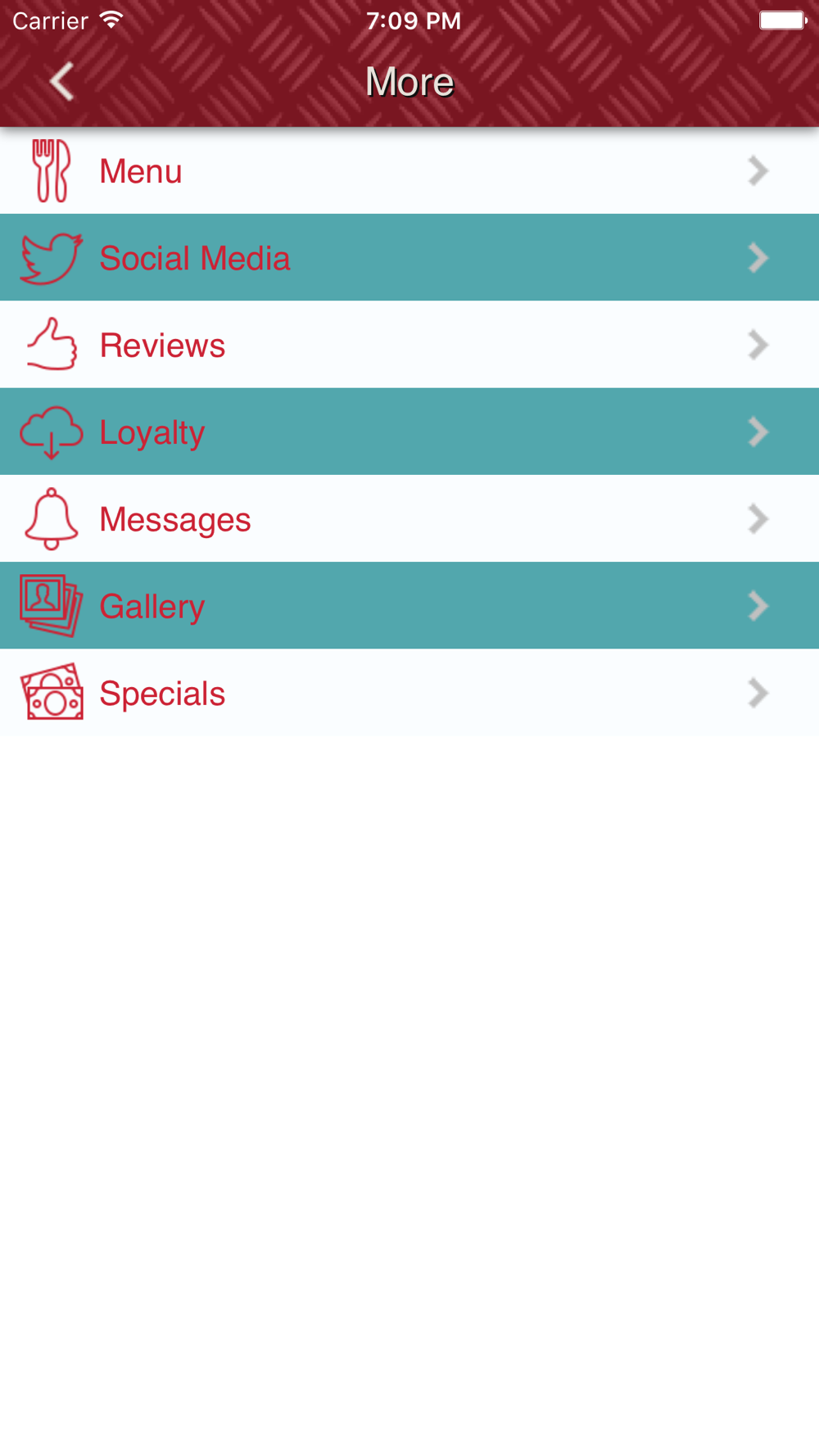Browse the Gallery
This screenshot has width=819, height=1456.
click(x=409, y=605)
